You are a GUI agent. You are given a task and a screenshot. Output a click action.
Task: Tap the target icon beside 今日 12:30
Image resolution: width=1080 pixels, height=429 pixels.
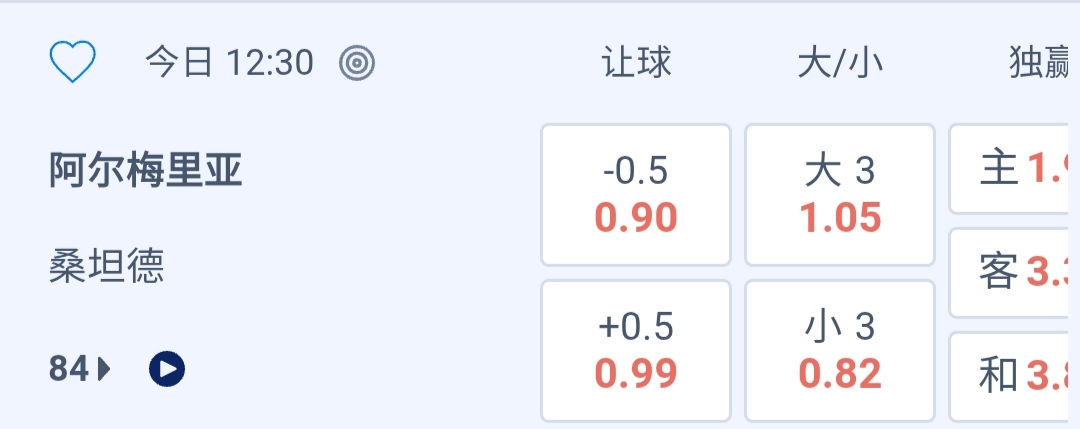(x=357, y=64)
